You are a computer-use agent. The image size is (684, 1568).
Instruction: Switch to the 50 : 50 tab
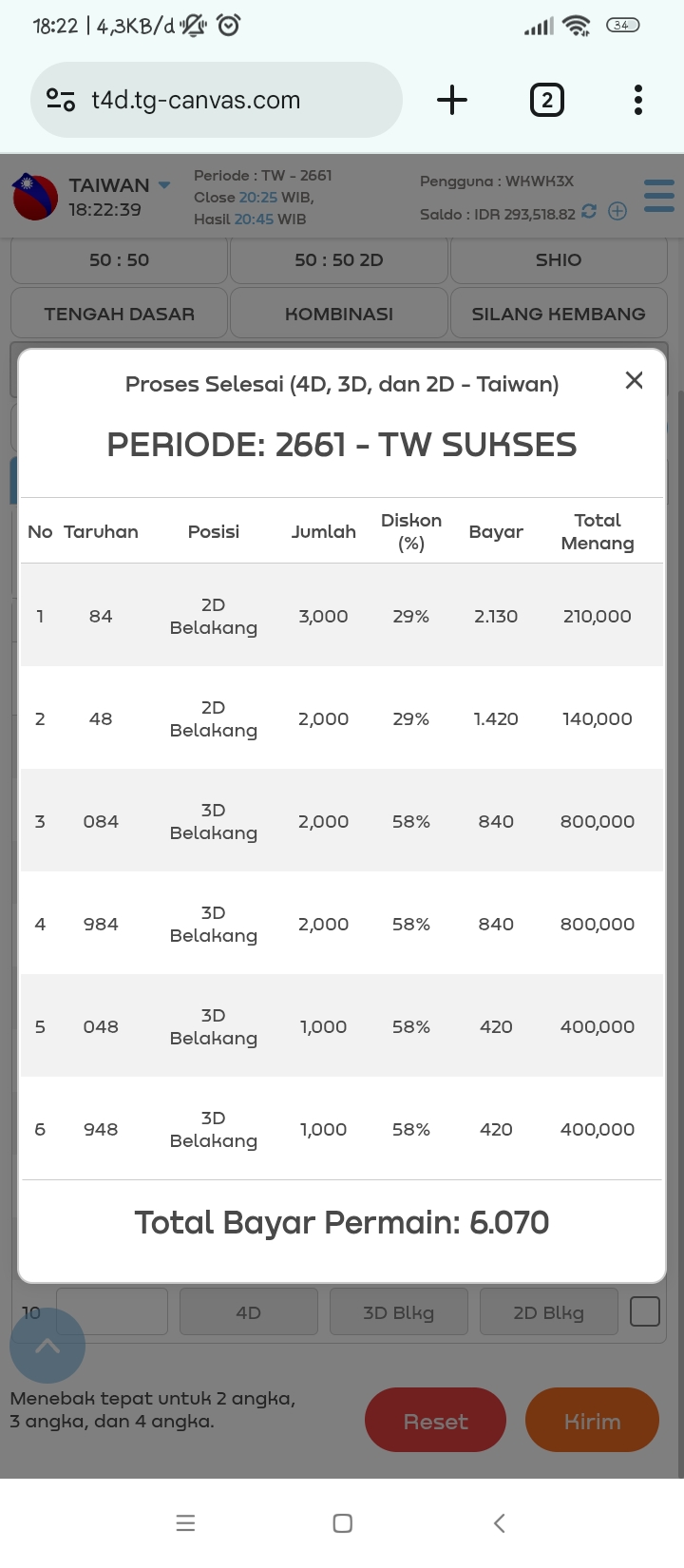point(119,260)
